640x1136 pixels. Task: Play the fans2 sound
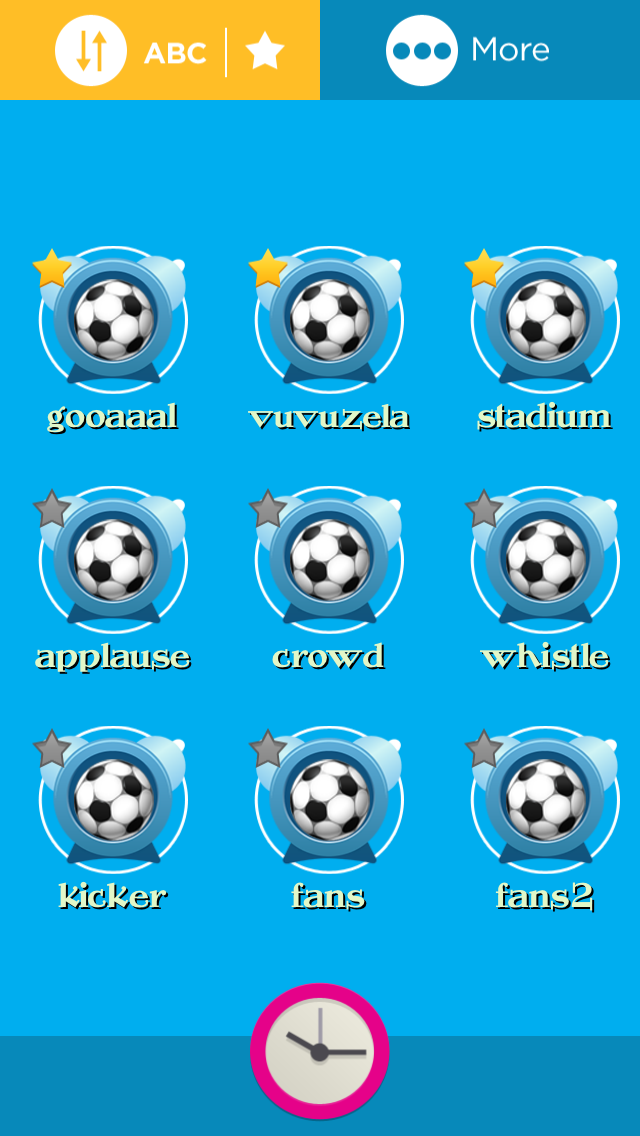[545, 800]
